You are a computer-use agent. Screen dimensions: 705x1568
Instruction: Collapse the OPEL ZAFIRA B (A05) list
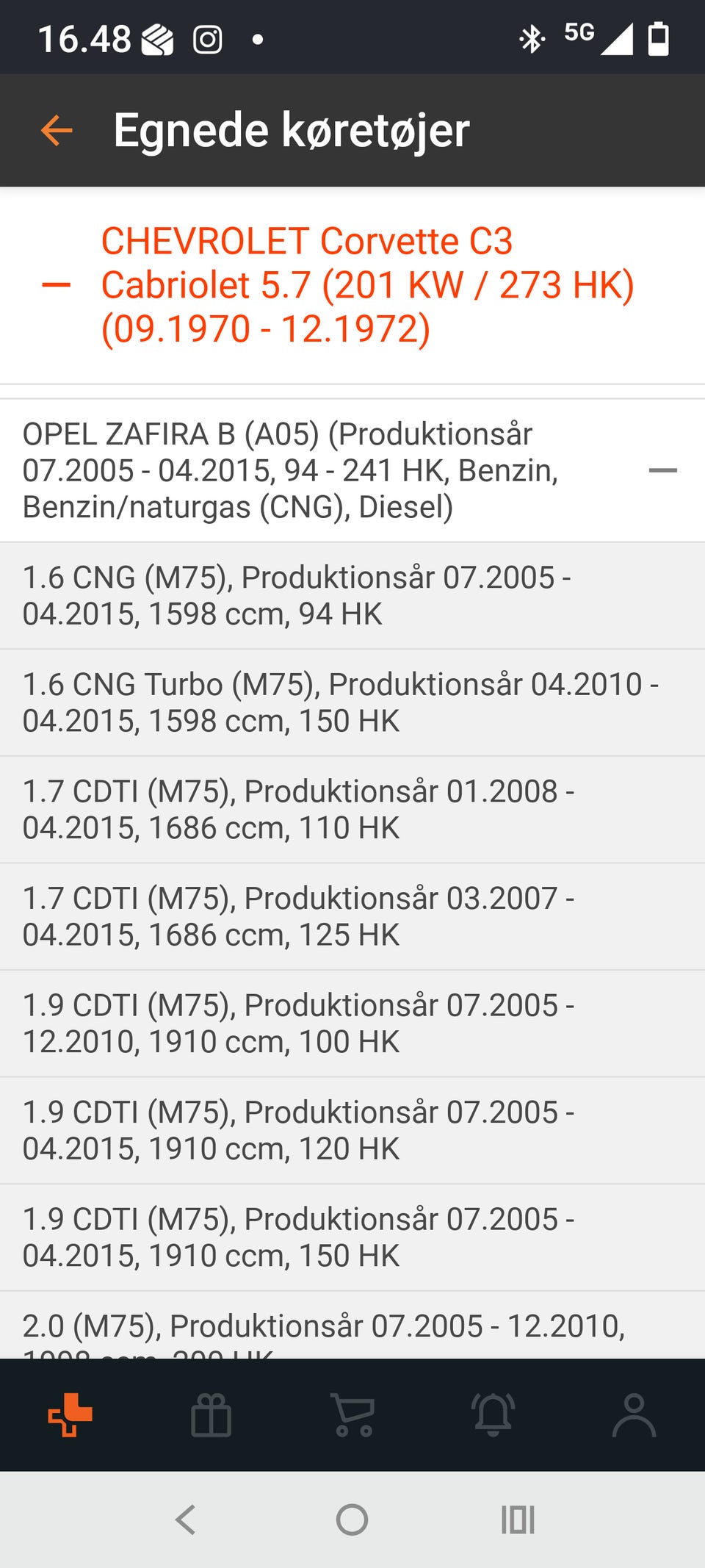click(x=662, y=470)
